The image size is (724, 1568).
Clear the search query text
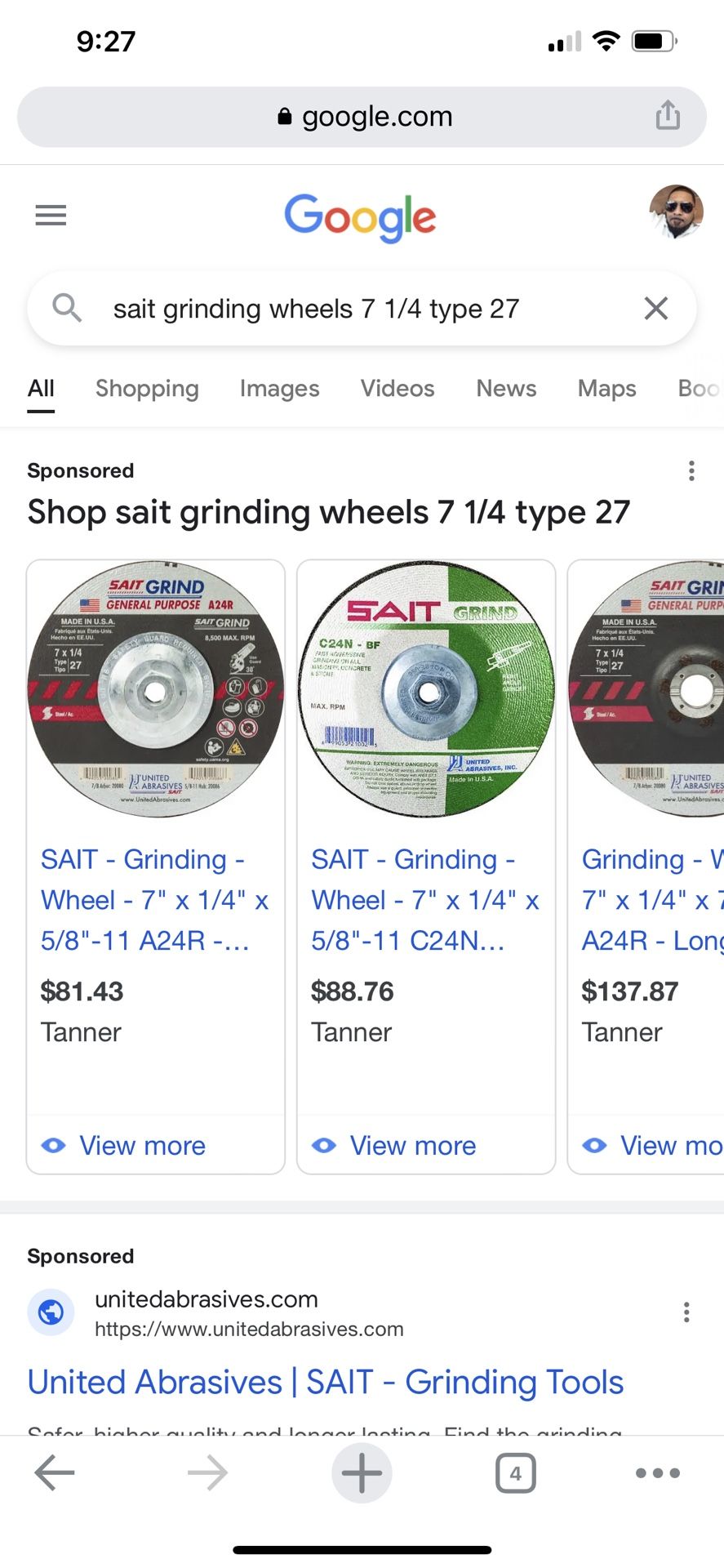pos(655,309)
